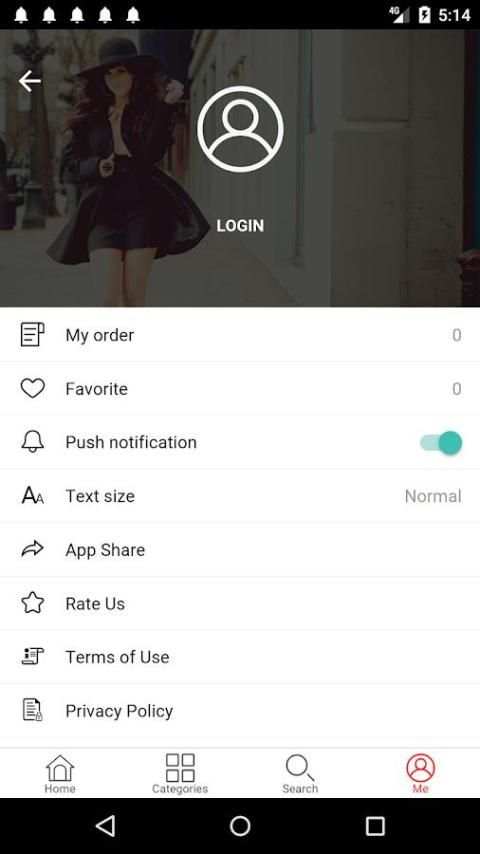
Task: Open My order
Action: click(x=240, y=334)
